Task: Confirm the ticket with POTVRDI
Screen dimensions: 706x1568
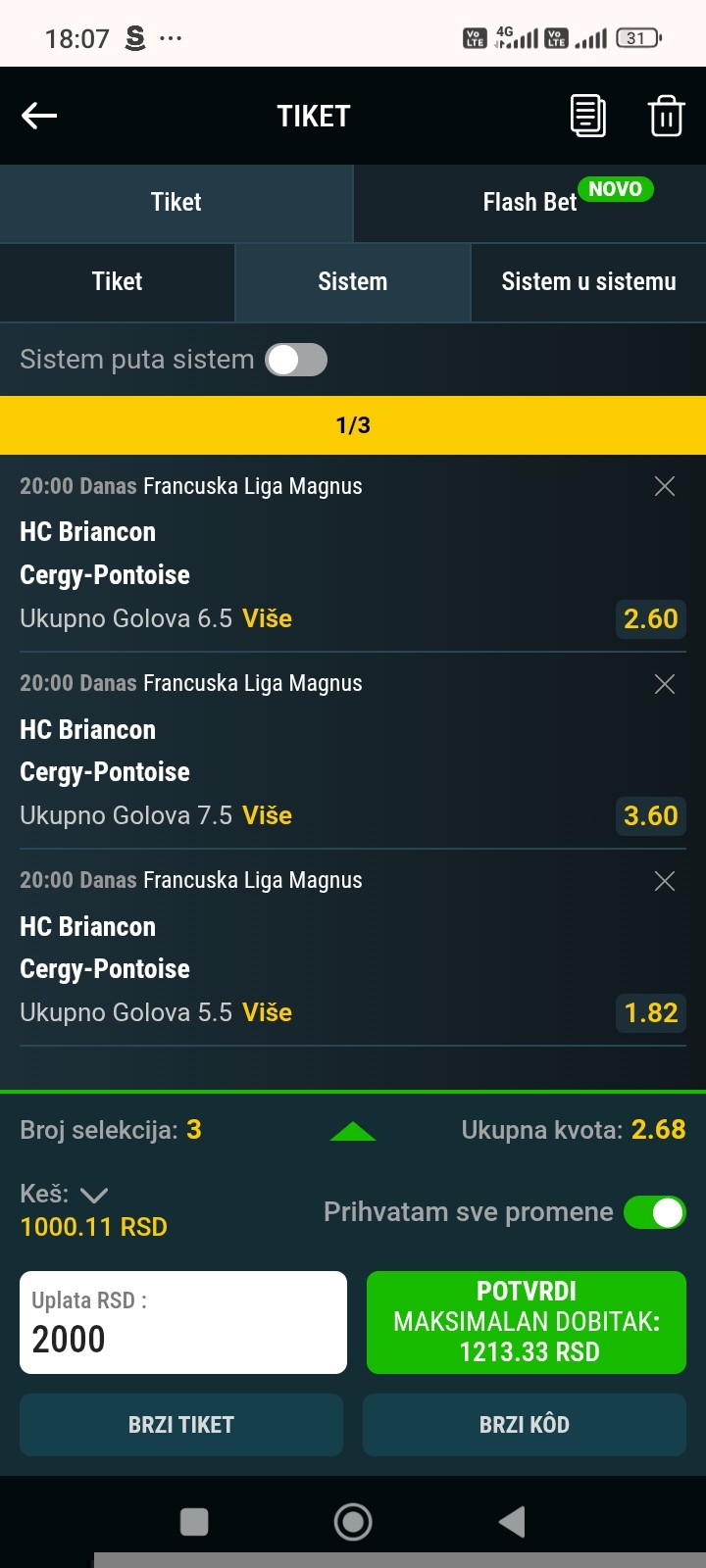Action: click(x=526, y=1322)
